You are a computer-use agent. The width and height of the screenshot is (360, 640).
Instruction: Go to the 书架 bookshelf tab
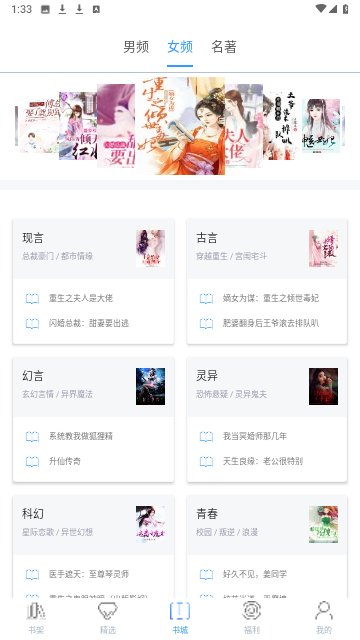click(36, 618)
